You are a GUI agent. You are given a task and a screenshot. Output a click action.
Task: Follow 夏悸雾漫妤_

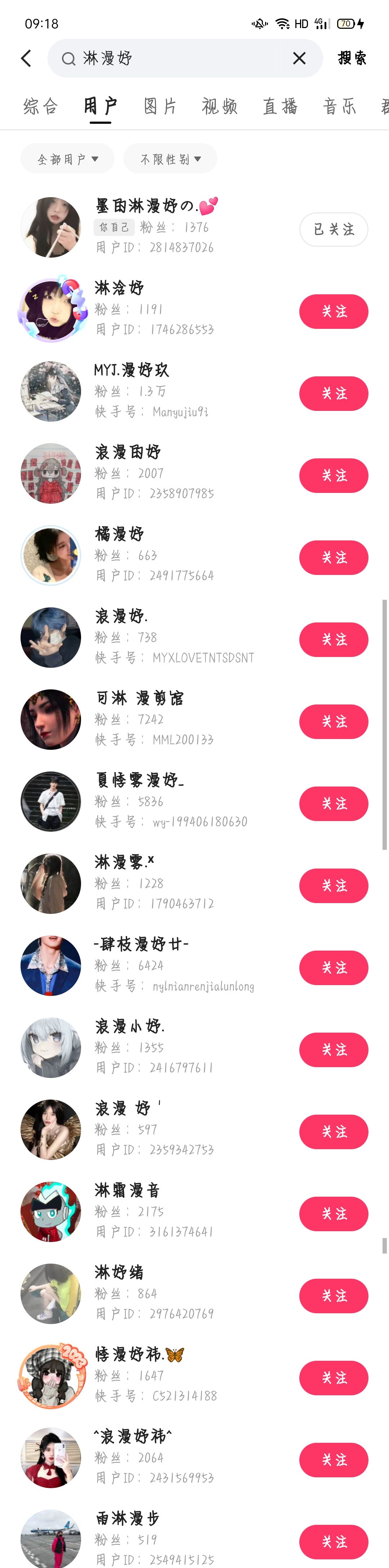point(334,803)
